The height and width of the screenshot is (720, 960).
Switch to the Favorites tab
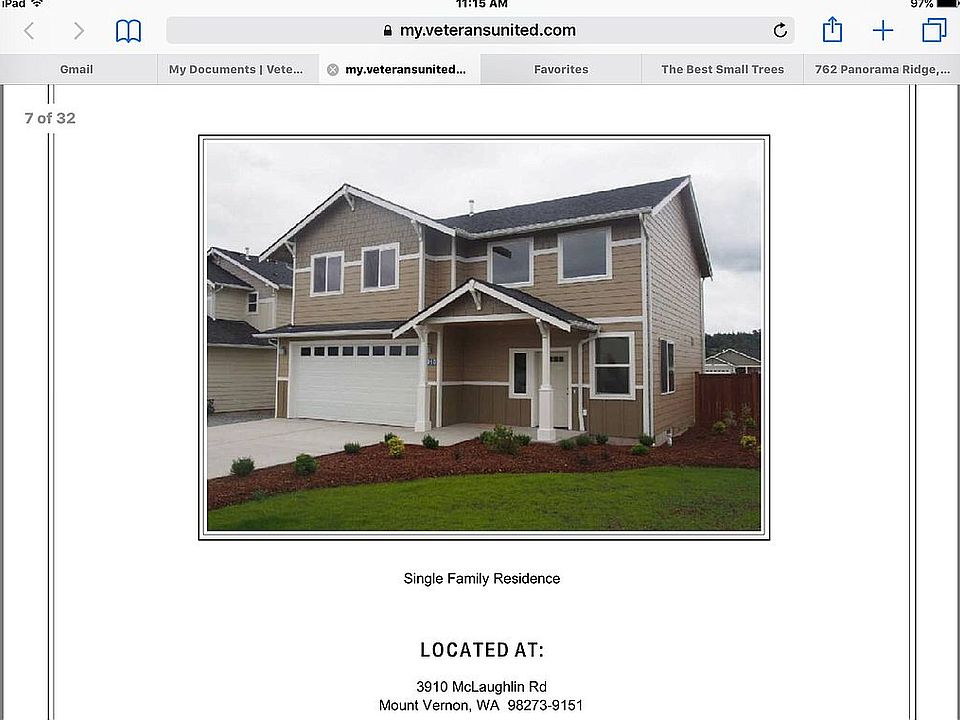[561, 69]
